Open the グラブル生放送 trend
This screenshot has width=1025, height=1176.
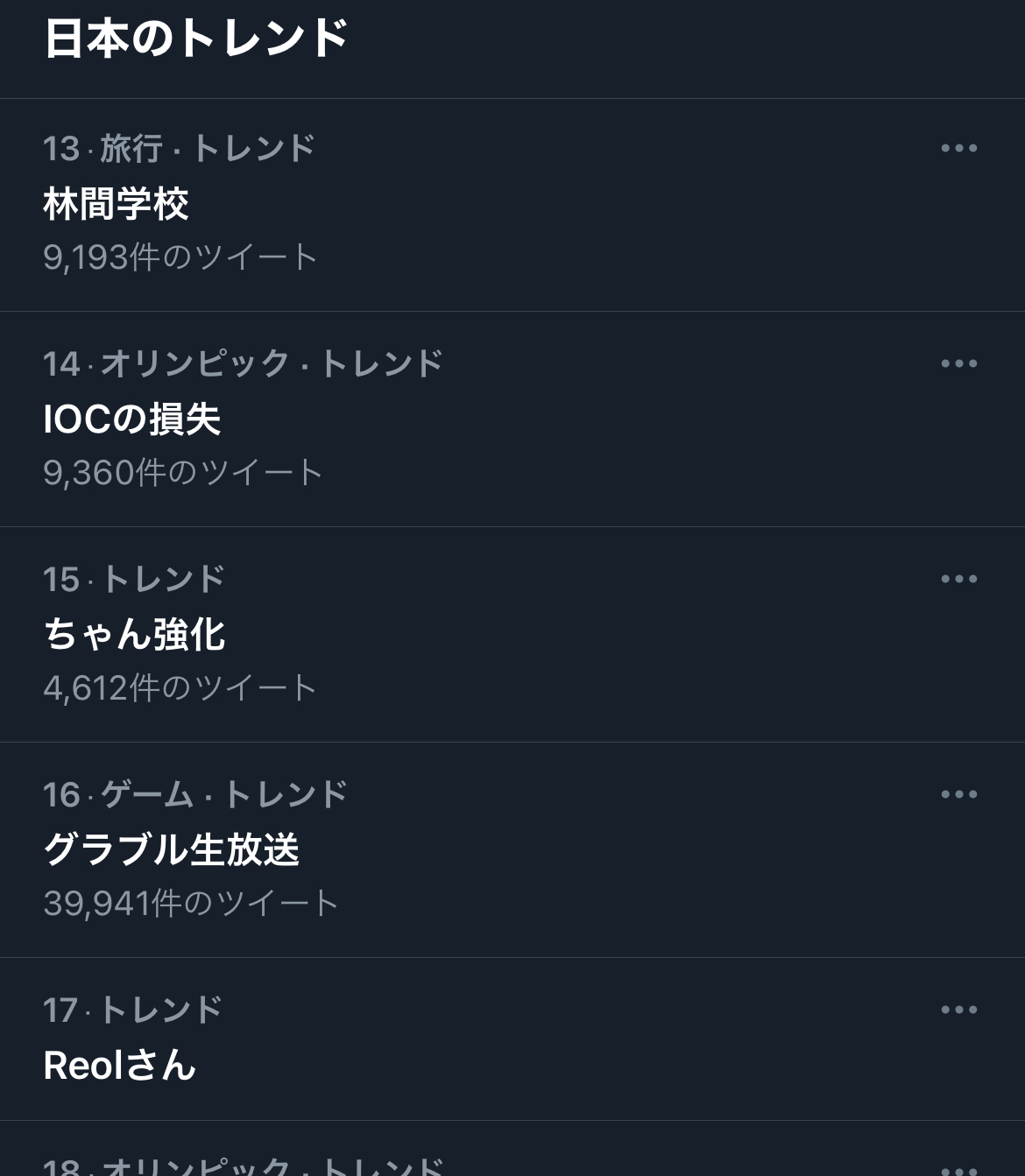[172, 850]
